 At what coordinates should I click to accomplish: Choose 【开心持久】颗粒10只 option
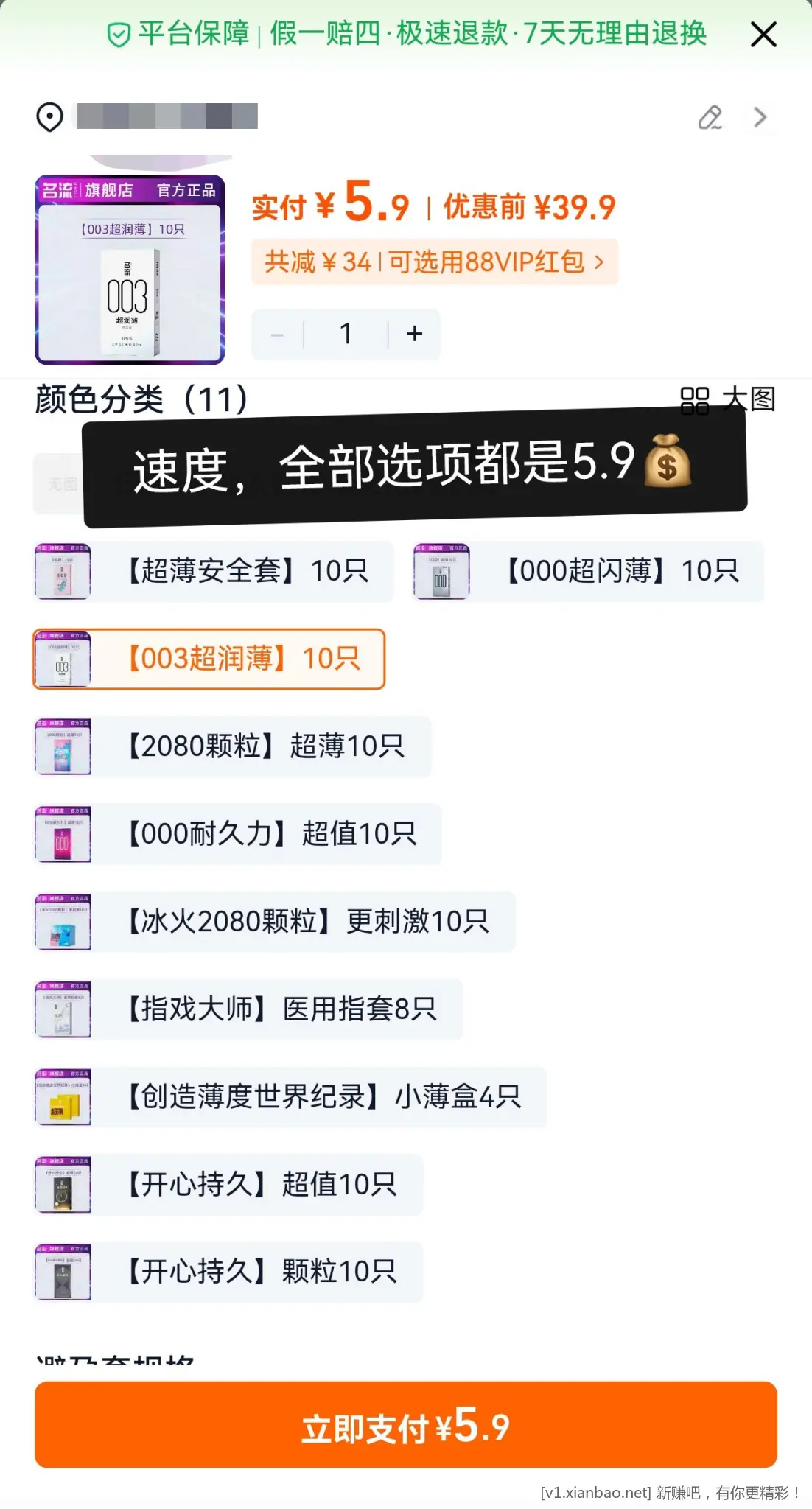point(228,1272)
